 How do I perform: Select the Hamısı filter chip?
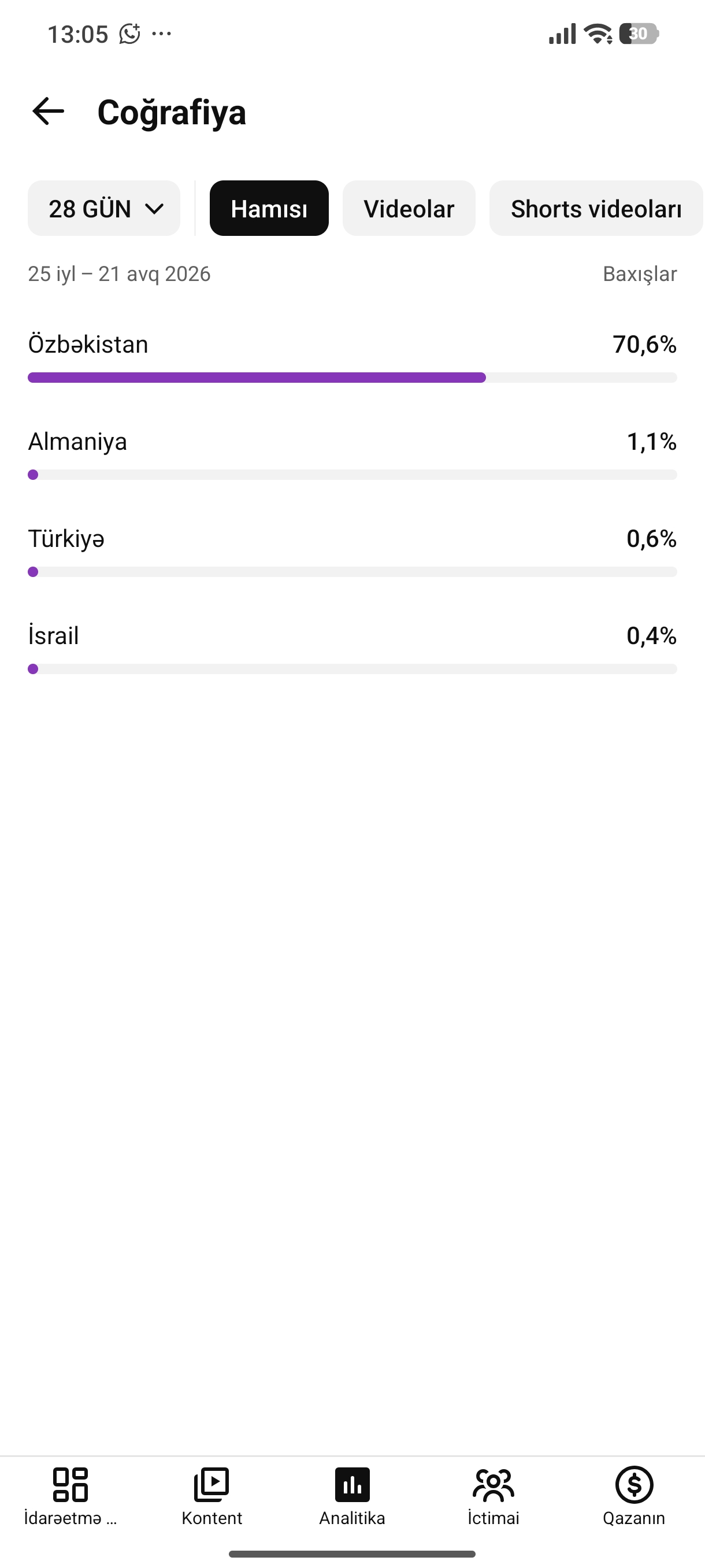click(269, 208)
